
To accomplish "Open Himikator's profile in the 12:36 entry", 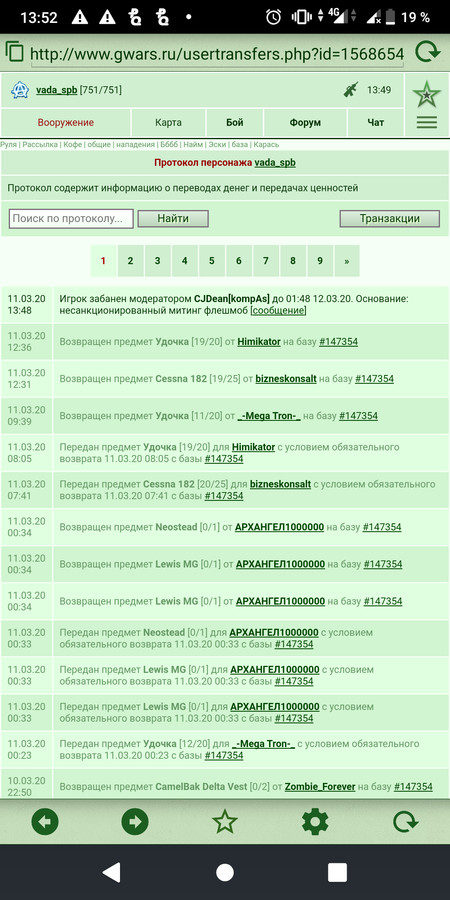I will [x=259, y=342].
